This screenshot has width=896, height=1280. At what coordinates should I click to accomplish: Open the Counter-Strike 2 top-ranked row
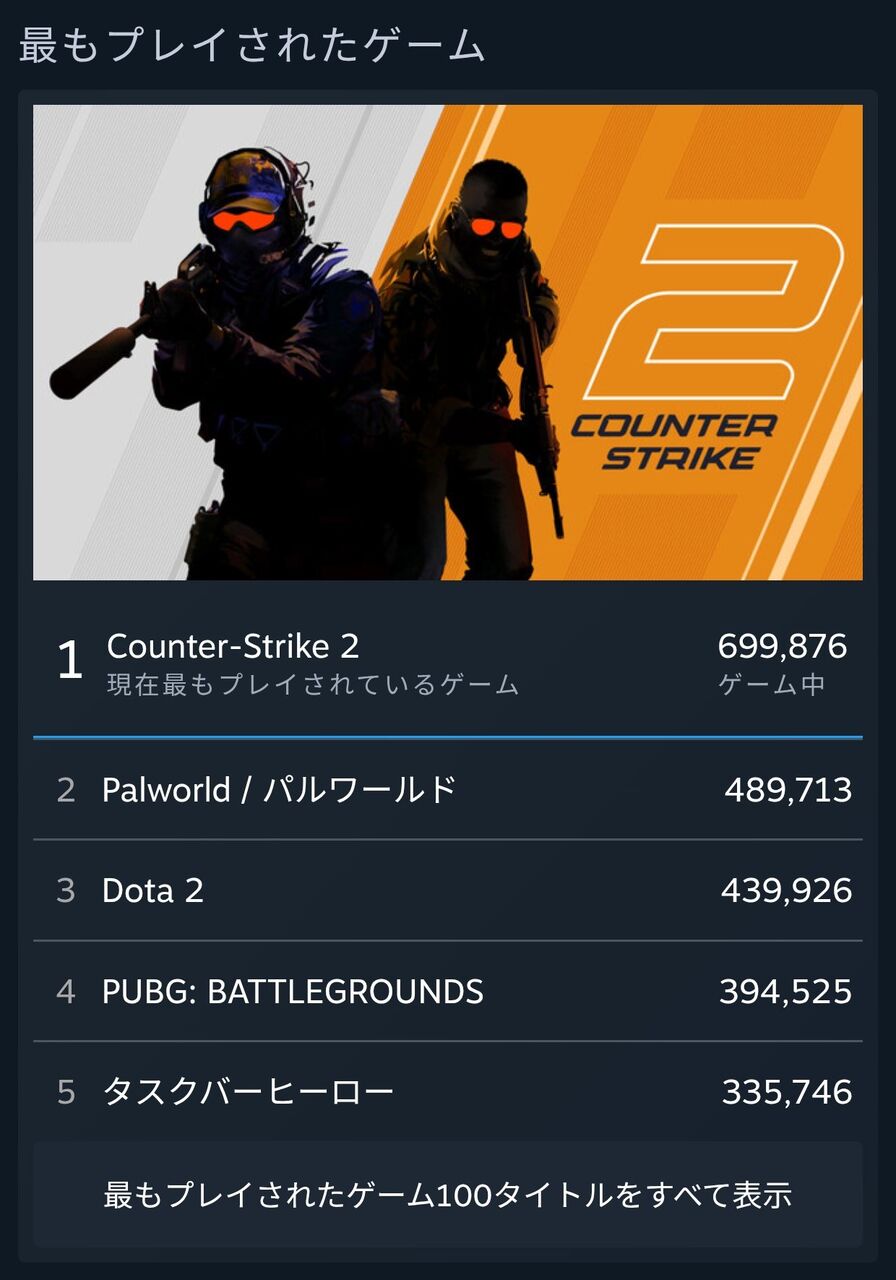pos(448,661)
